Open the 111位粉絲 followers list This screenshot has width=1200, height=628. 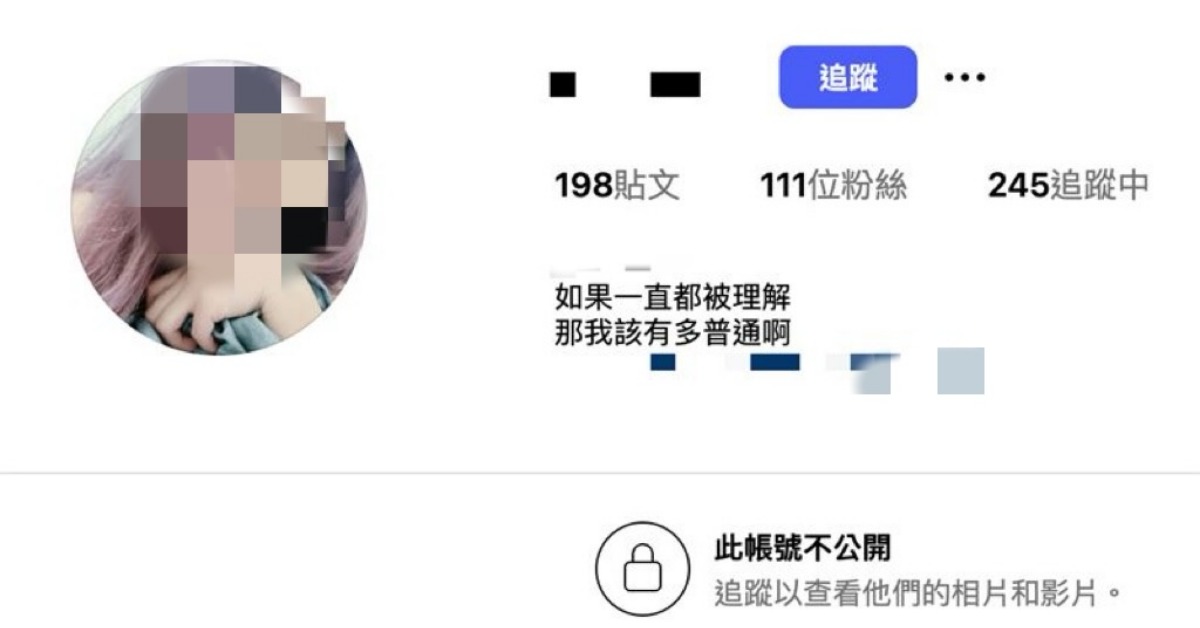pyautogui.click(x=833, y=185)
